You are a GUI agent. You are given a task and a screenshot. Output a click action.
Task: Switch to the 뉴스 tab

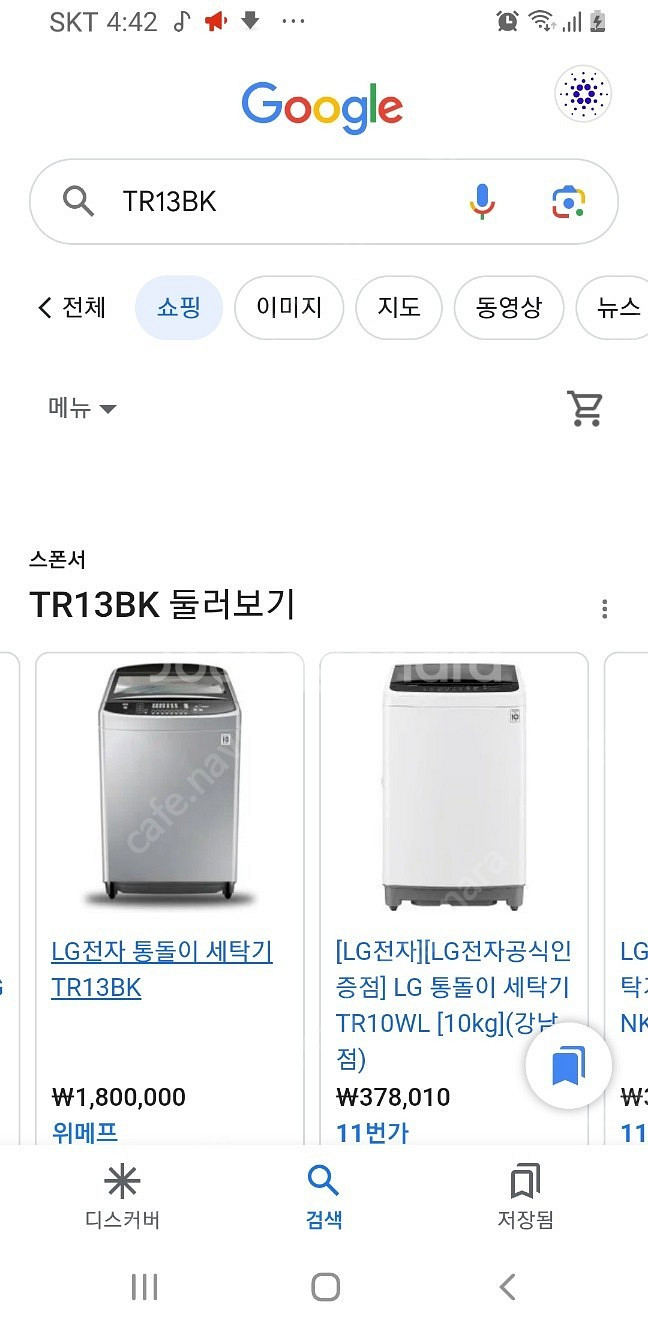point(615,307)
